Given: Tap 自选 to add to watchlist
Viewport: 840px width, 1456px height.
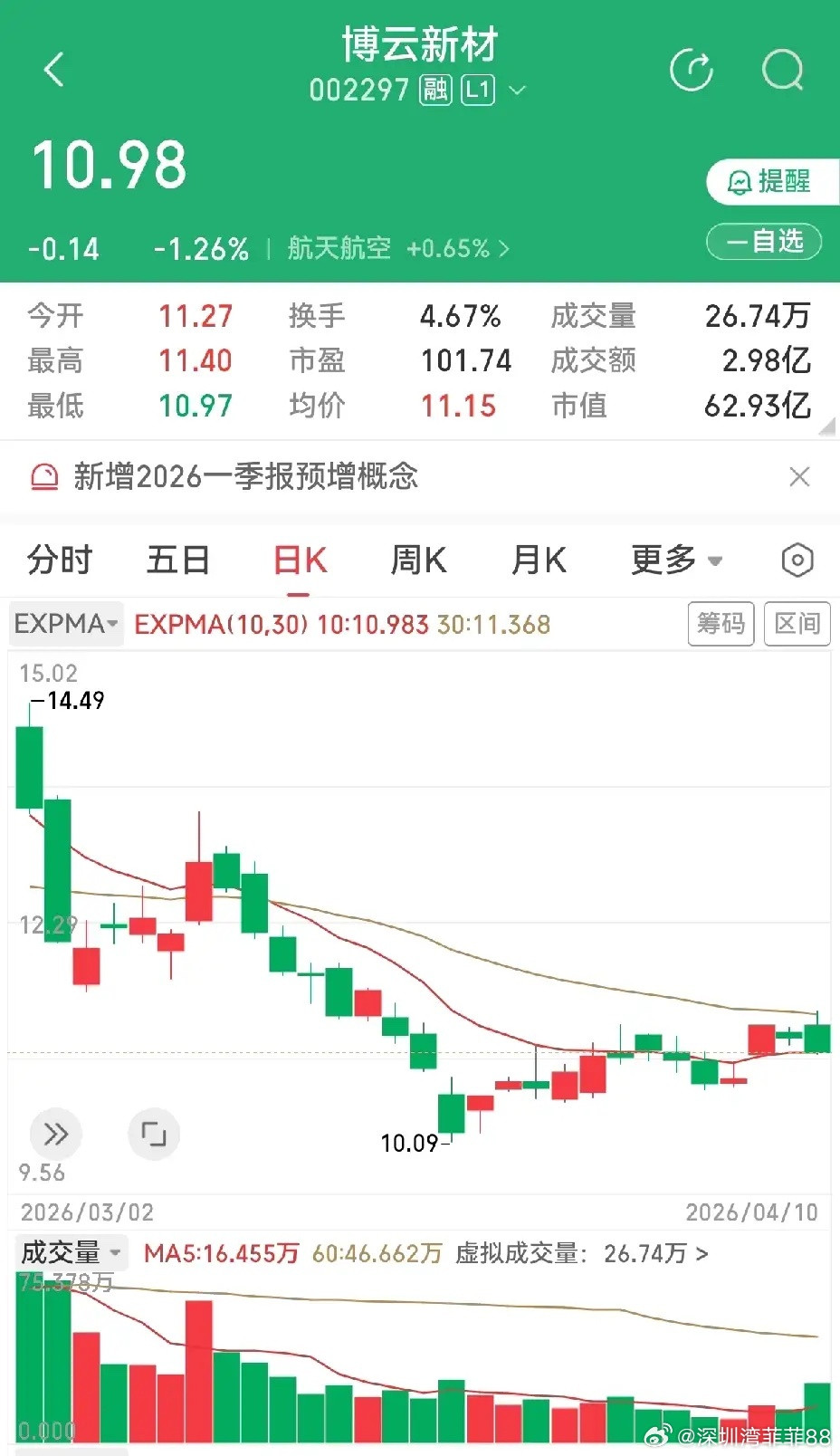Looking at the screenshot, I should tap(763, 242).
